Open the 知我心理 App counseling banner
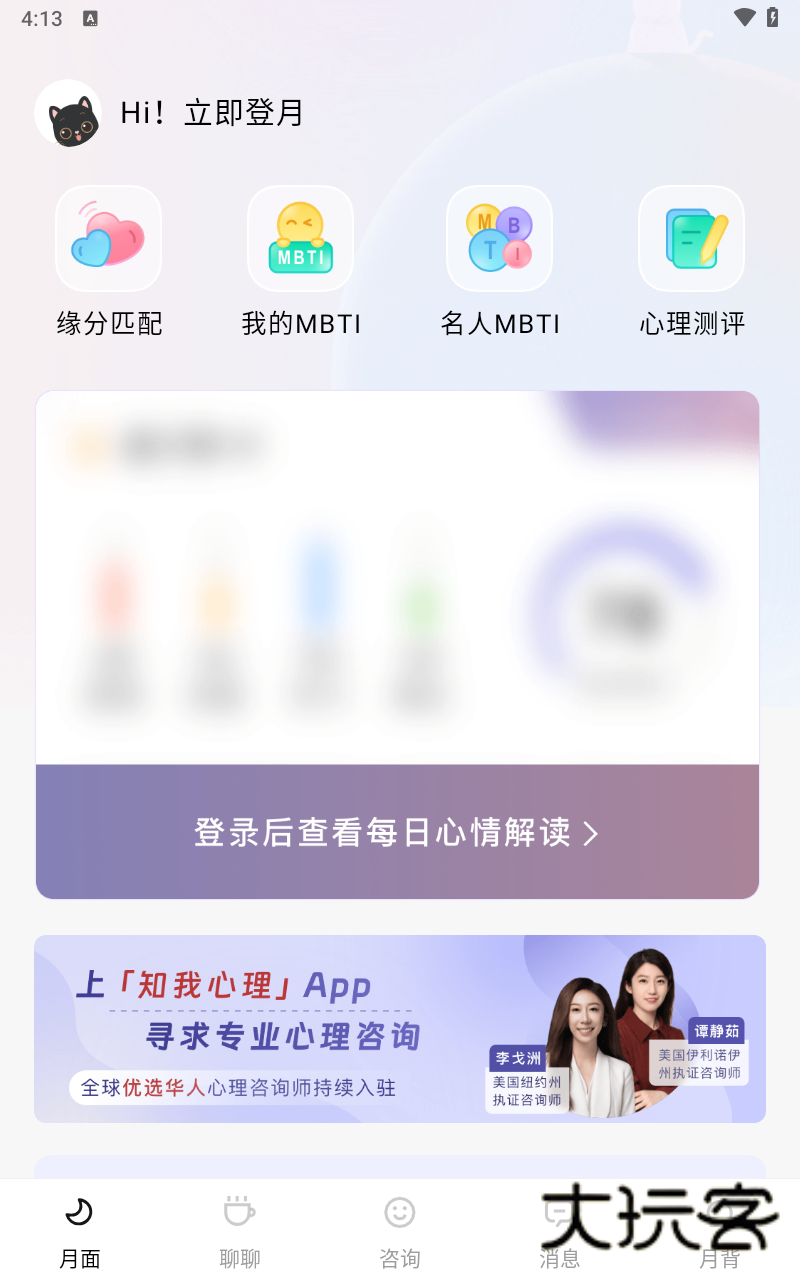The height and width of the screenshot is (1280, 800). coord(400,1028)
